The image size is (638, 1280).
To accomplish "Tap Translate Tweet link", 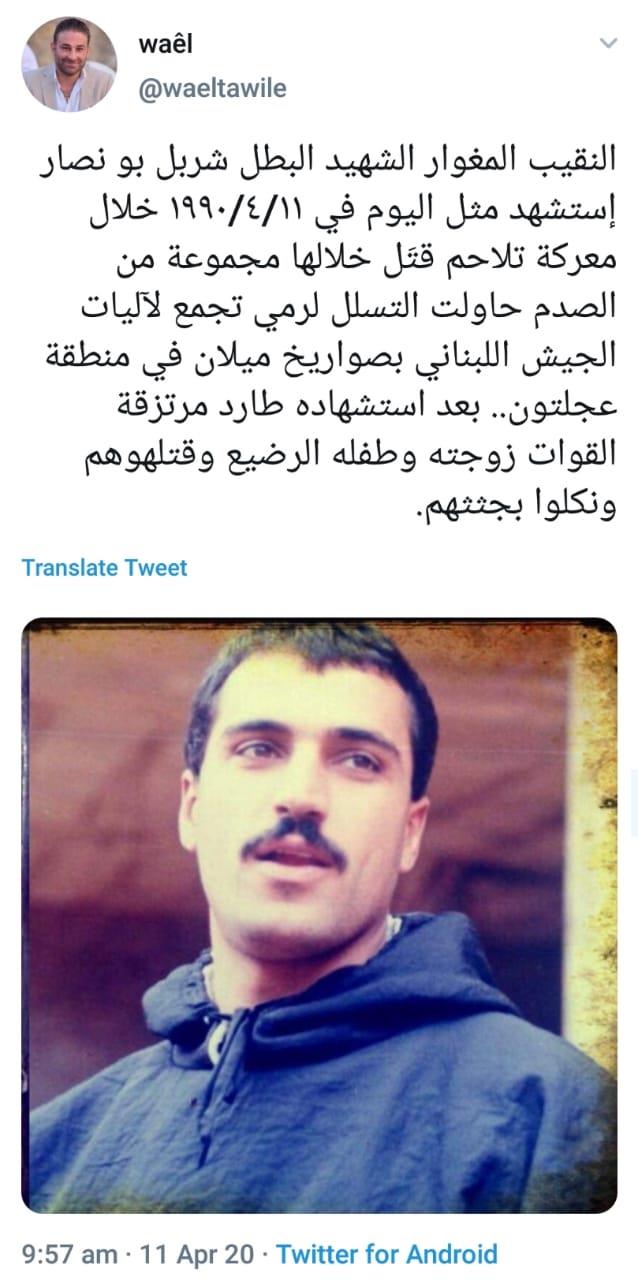I will (x=104, y=567).
